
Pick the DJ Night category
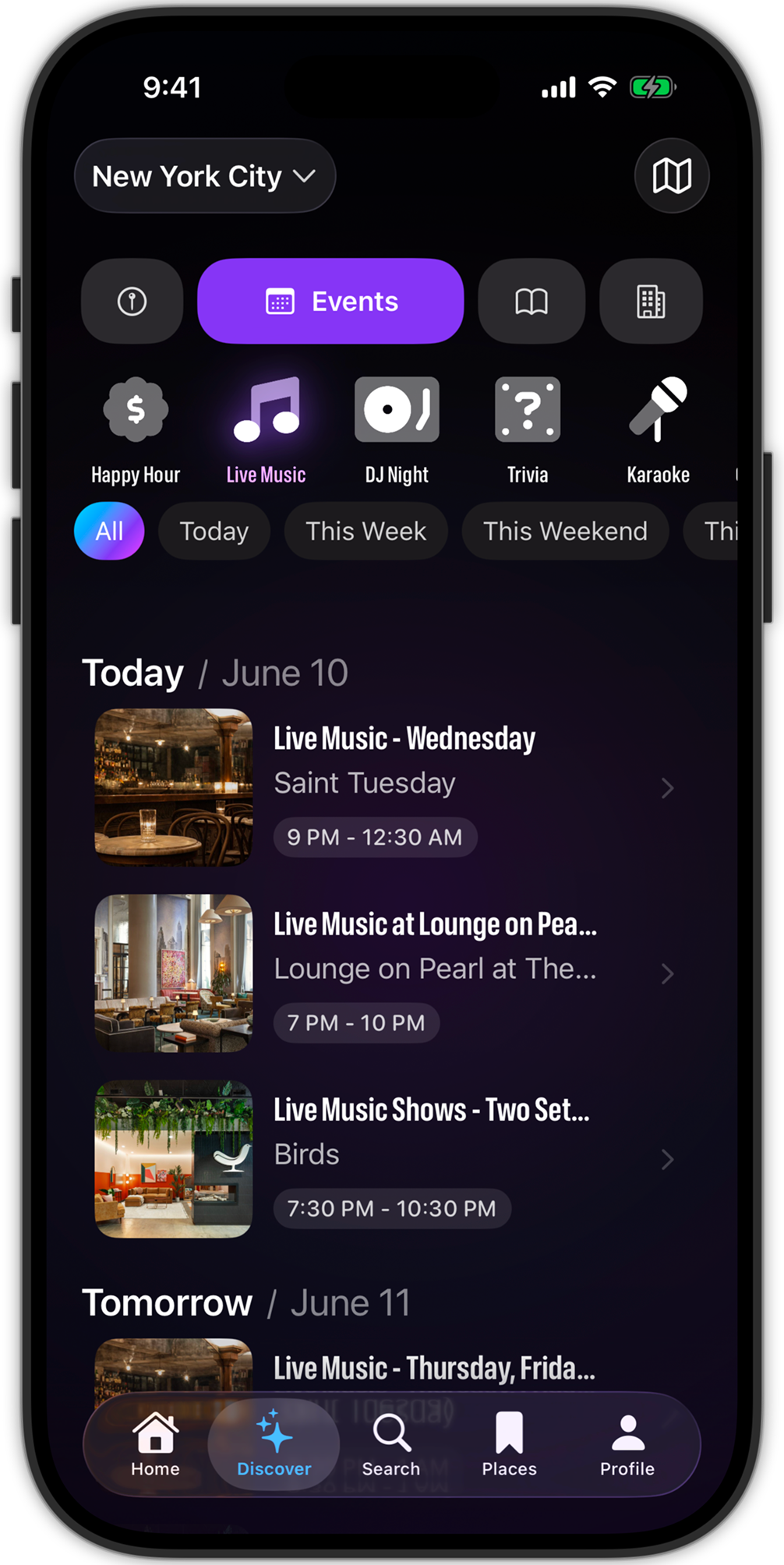(x=397, y=431)
